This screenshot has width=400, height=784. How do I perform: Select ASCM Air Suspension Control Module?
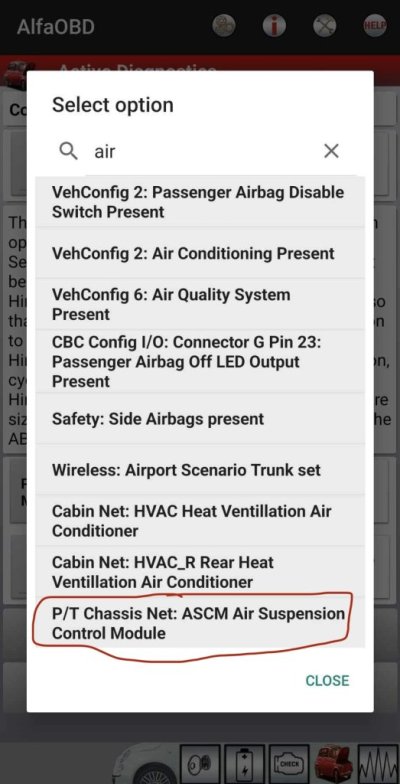point(200,622)
